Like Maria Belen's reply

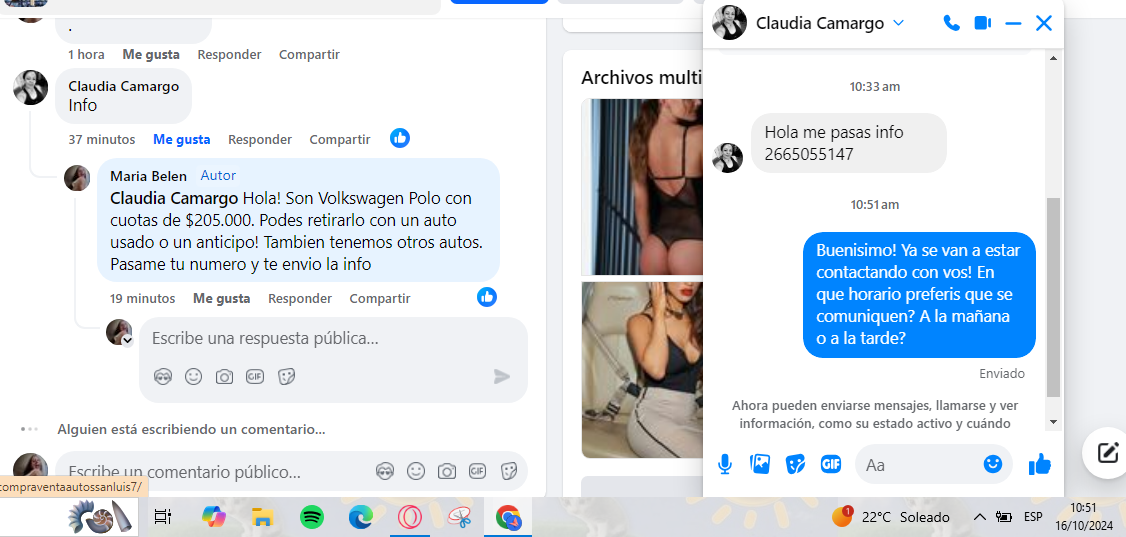(x=221, y=298)
